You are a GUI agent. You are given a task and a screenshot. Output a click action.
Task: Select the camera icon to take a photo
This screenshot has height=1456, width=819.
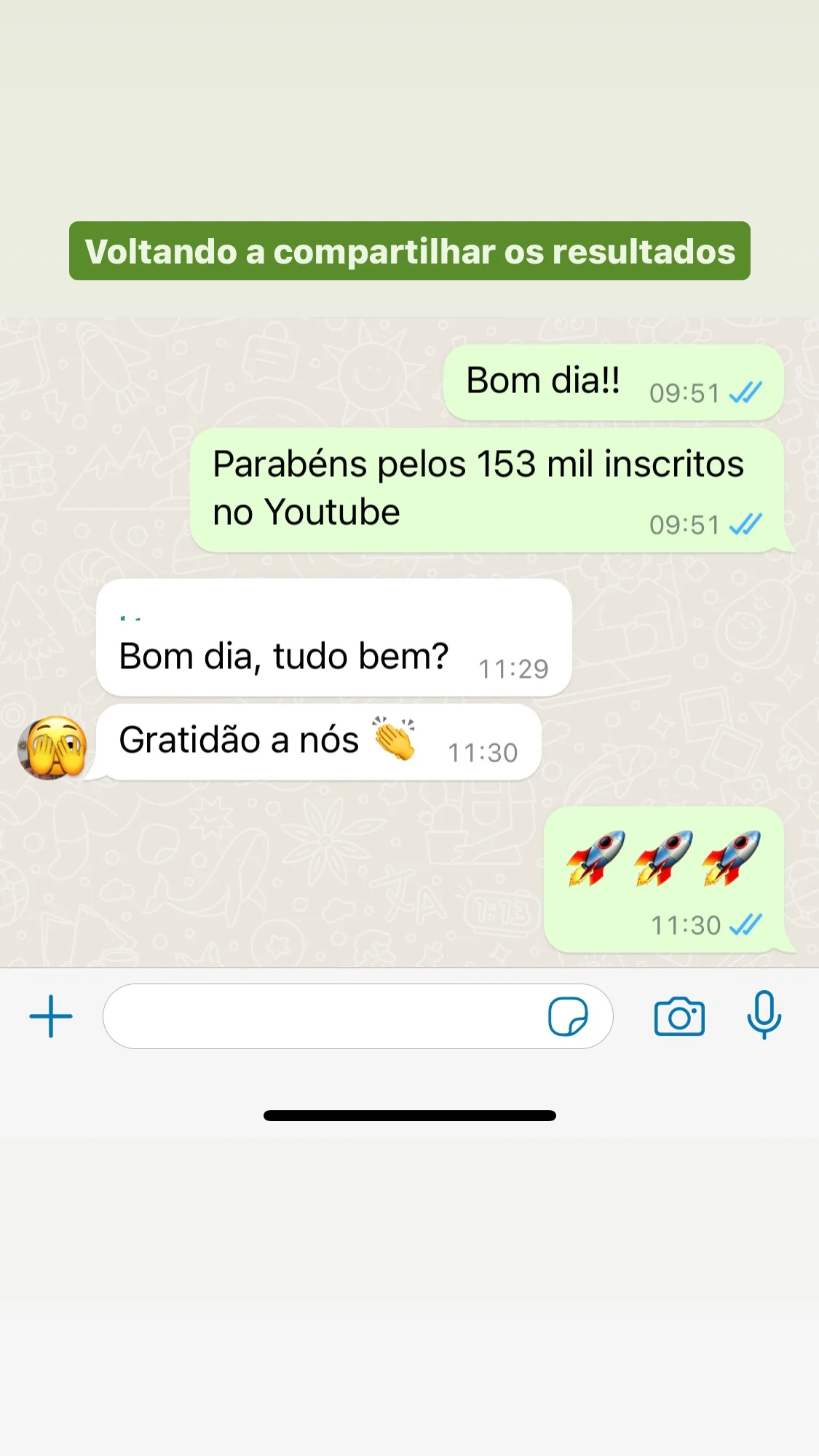(x=679, y=1017)
